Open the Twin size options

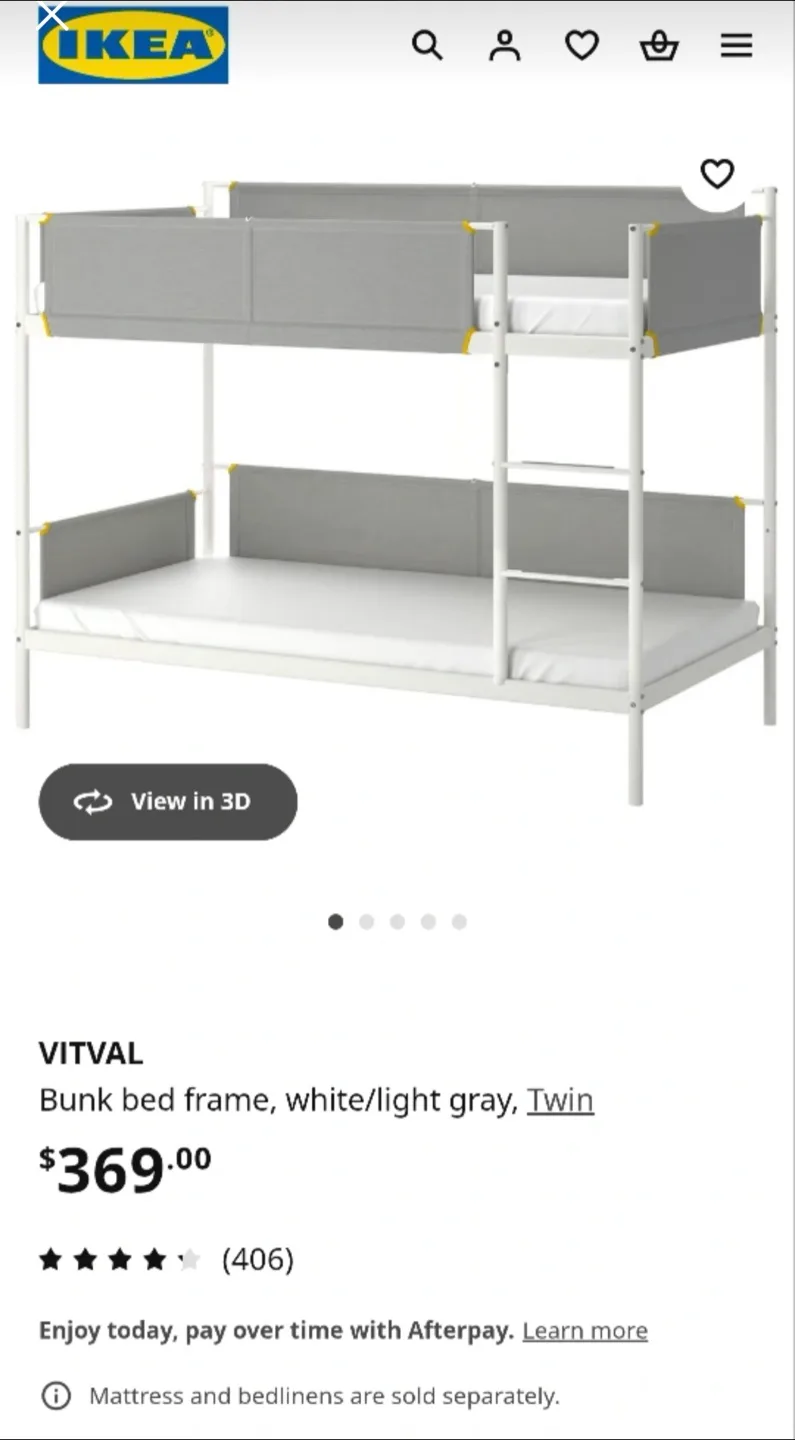click(x=560, y=1100)
